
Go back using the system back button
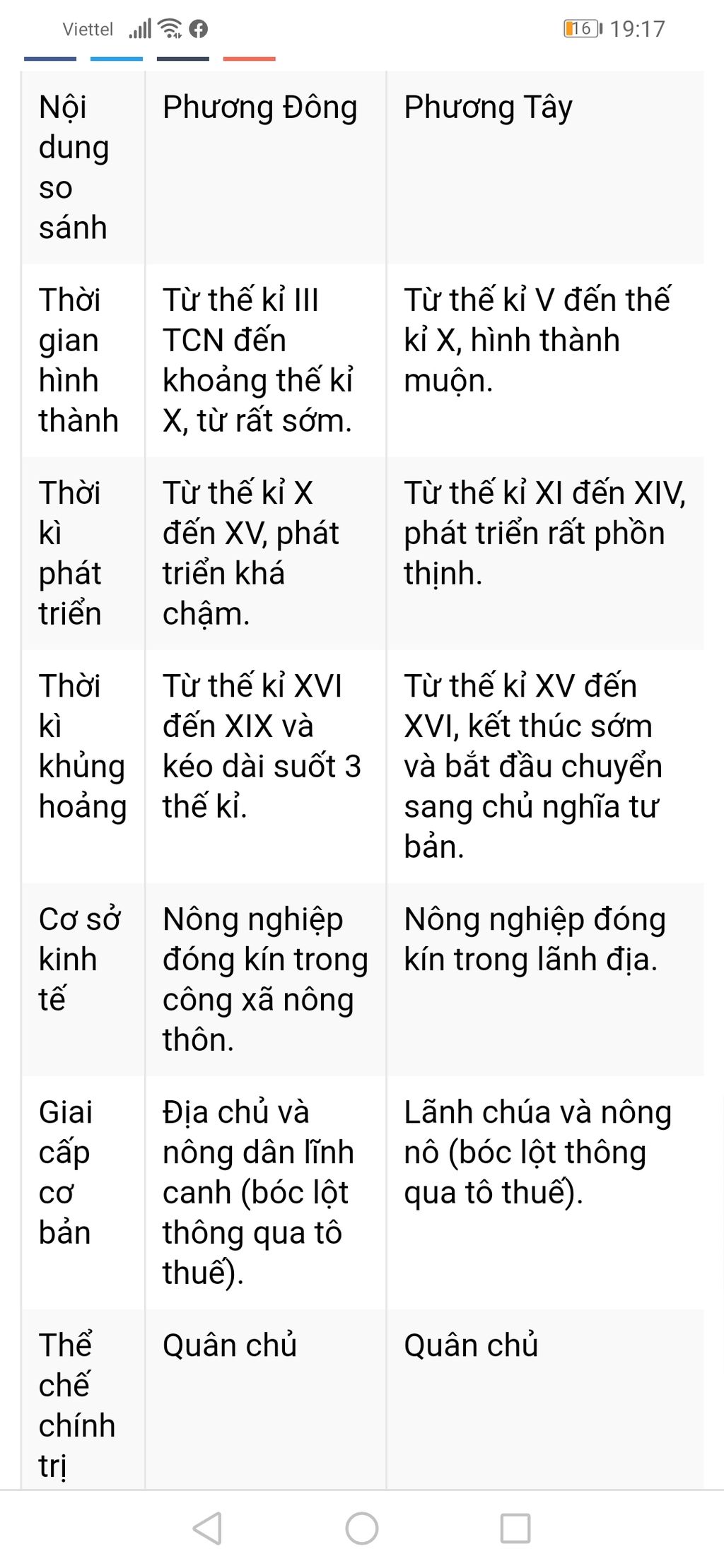click(x=207, y=1528)
